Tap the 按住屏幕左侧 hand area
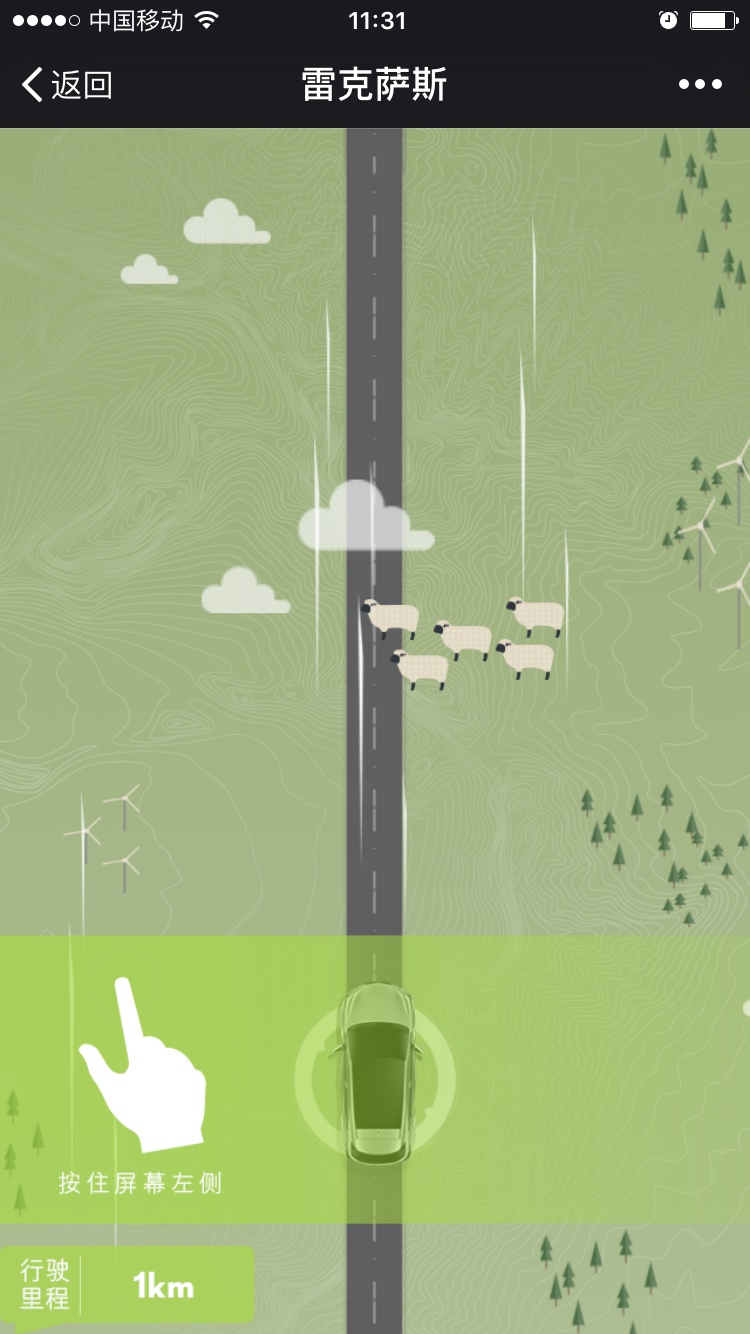Screen dimensions: 750x1334 pos(141,1085)
